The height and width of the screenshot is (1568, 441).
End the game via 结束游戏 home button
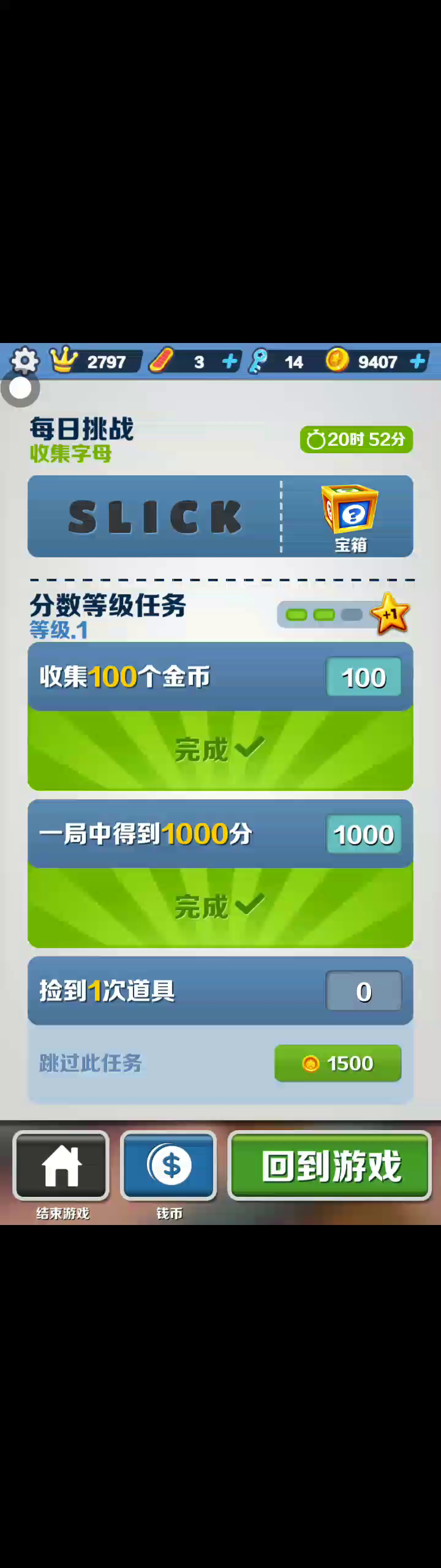point(61,1166)
